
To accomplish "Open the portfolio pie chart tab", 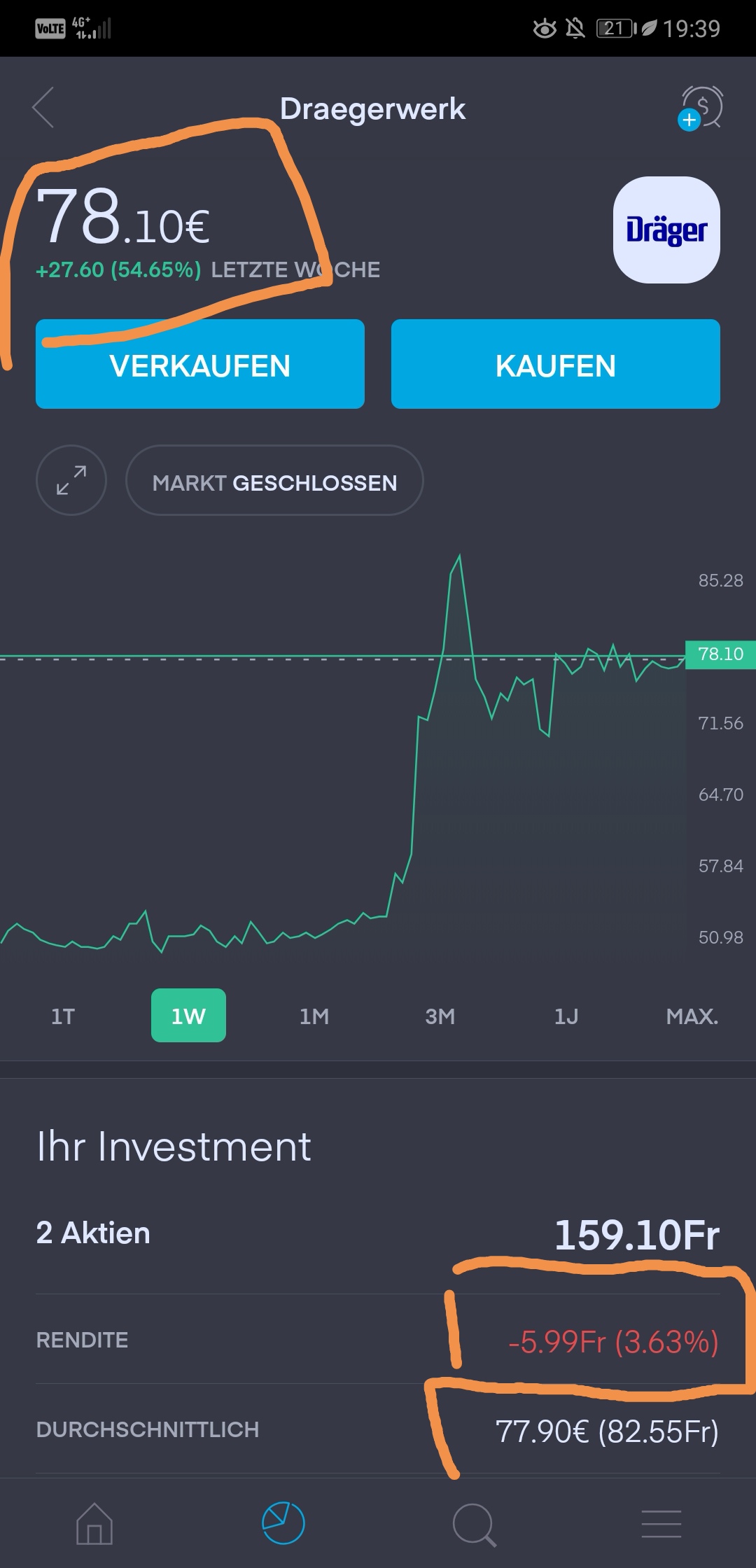I will coord(283,1523).
